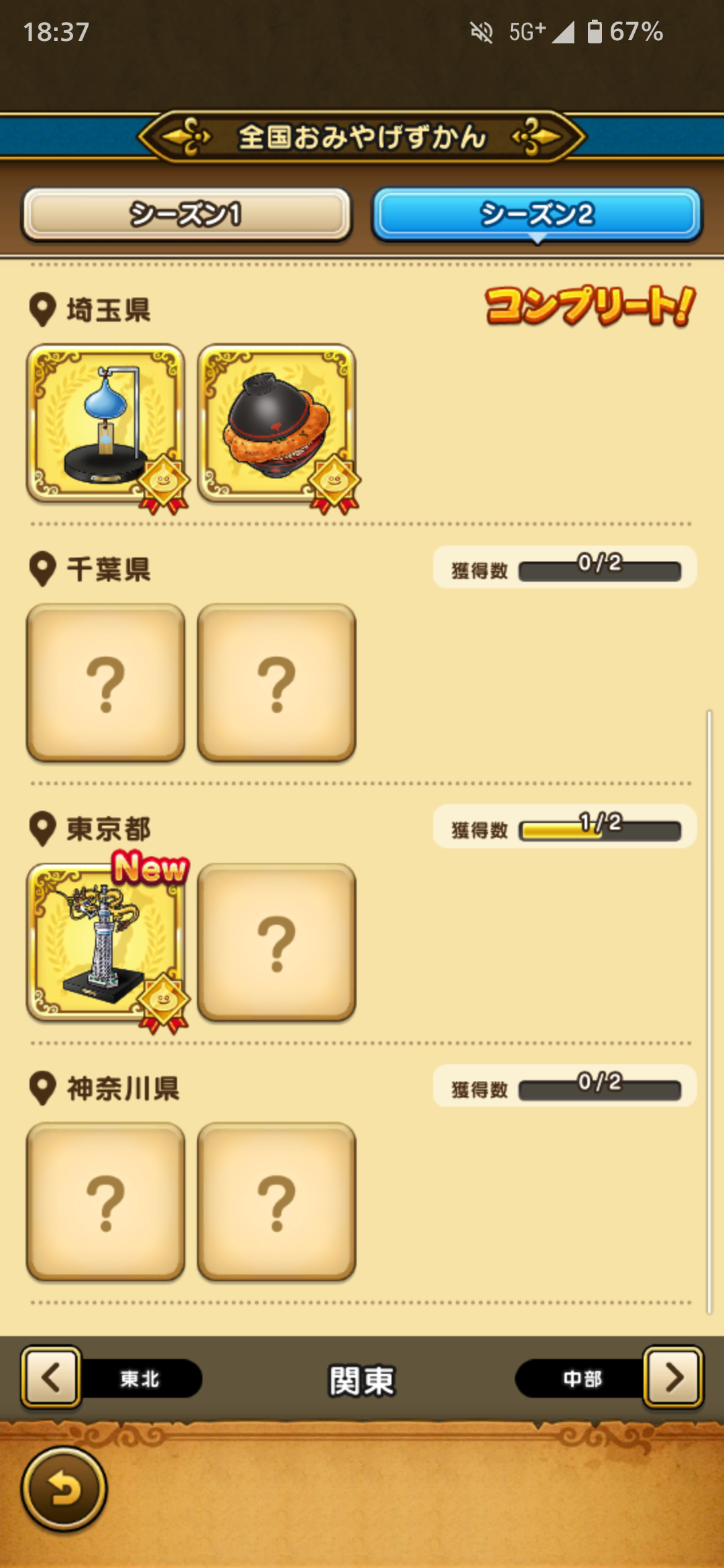Open the slime ornament souvenir in 埼玉県
724x1568 pixels.
coord(106,423)
